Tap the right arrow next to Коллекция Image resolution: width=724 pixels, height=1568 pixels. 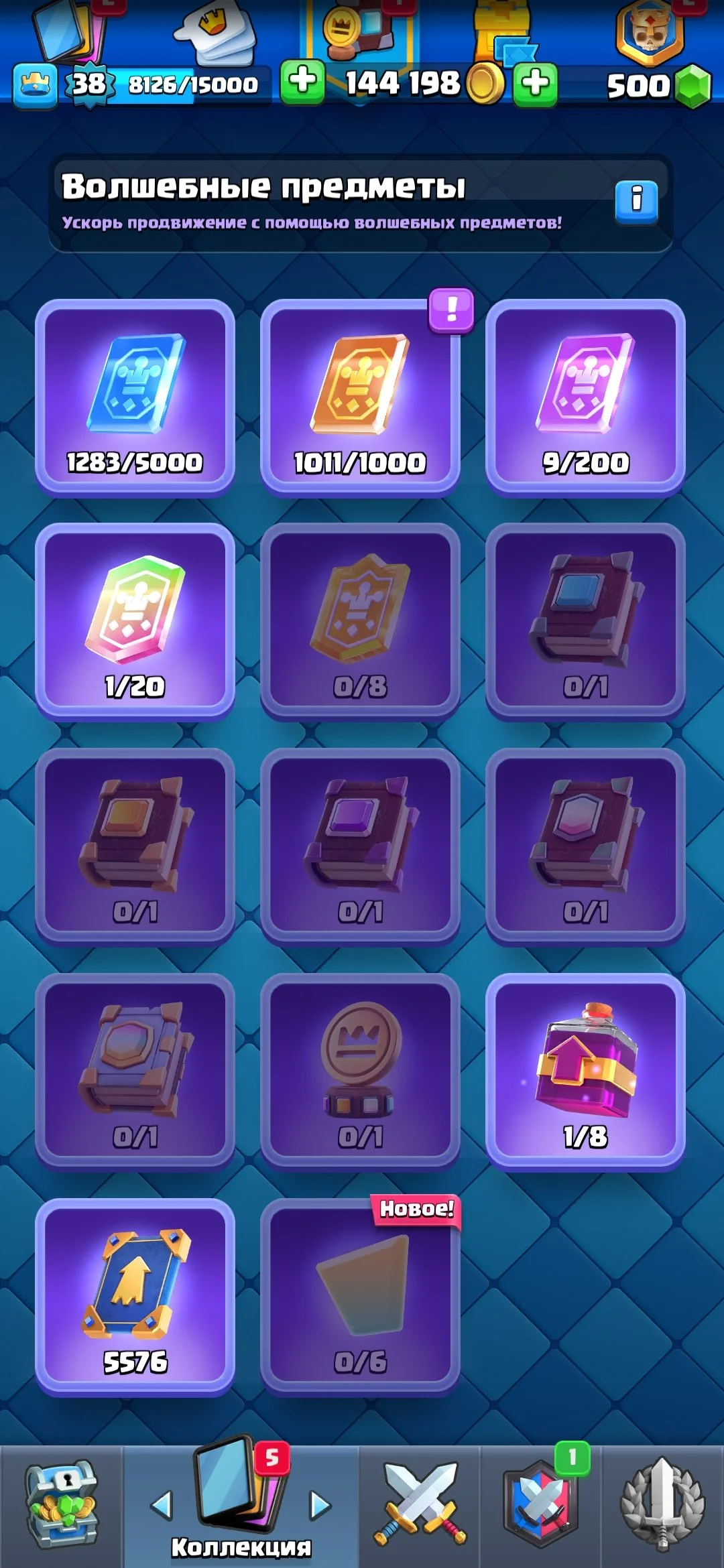click(320, 1505)
